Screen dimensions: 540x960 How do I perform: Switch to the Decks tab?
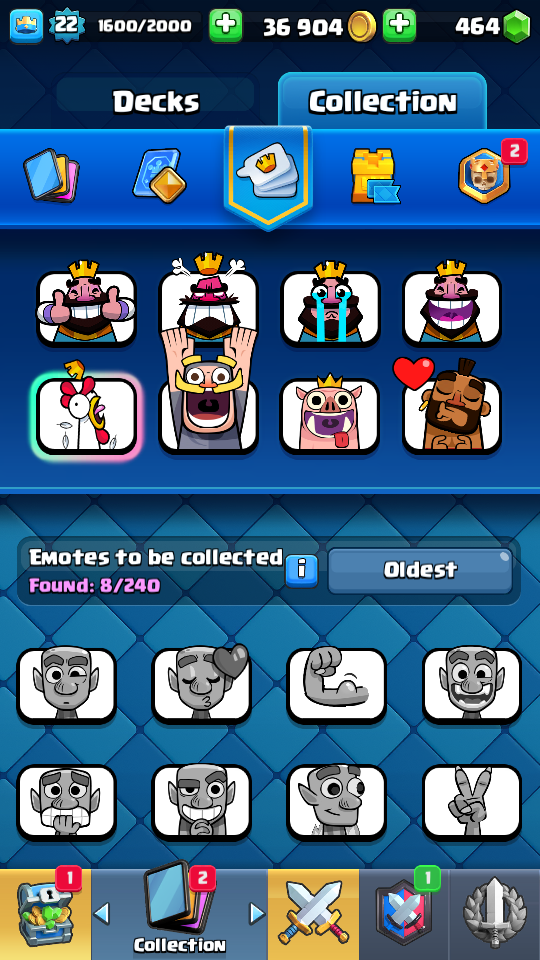click(156, 101)
